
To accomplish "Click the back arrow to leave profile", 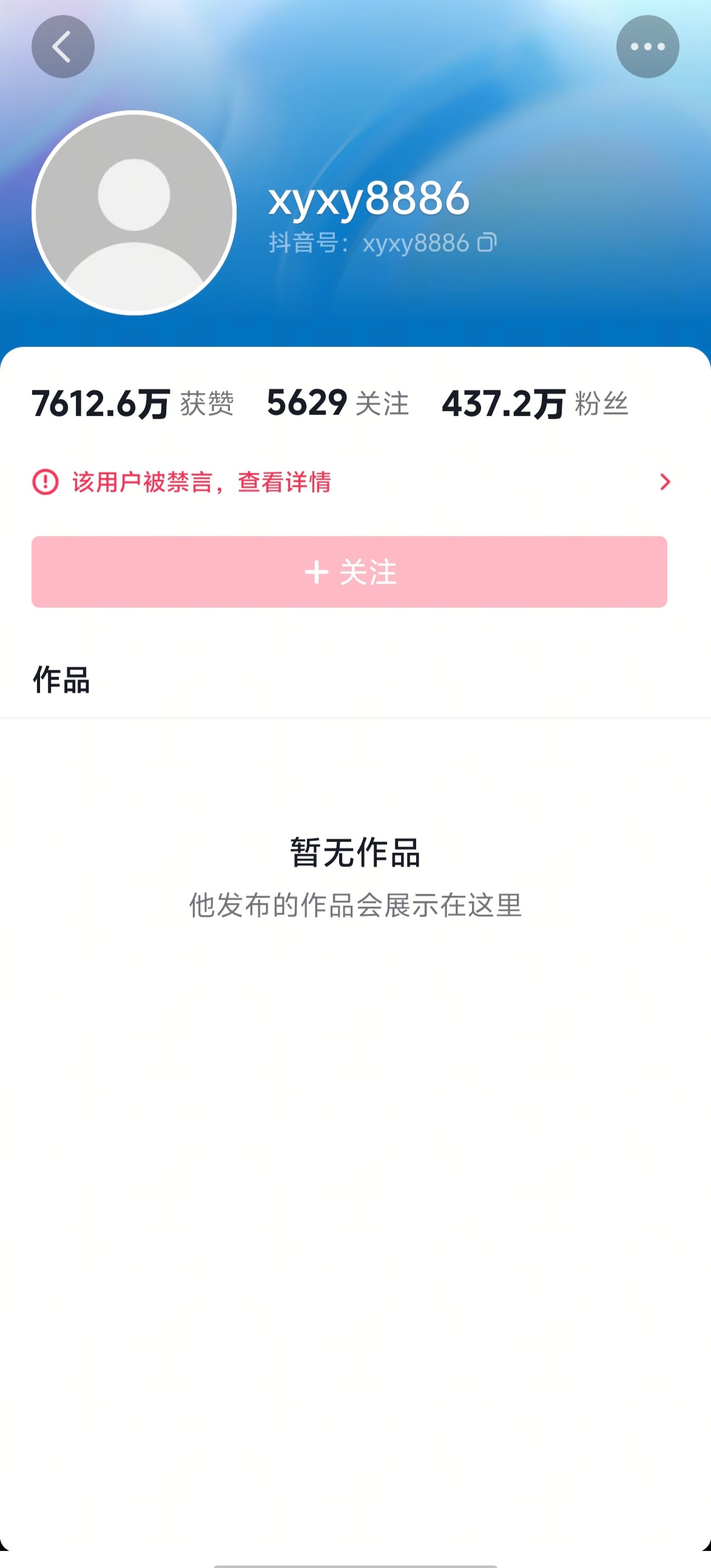I will click(x=62, y=46).
